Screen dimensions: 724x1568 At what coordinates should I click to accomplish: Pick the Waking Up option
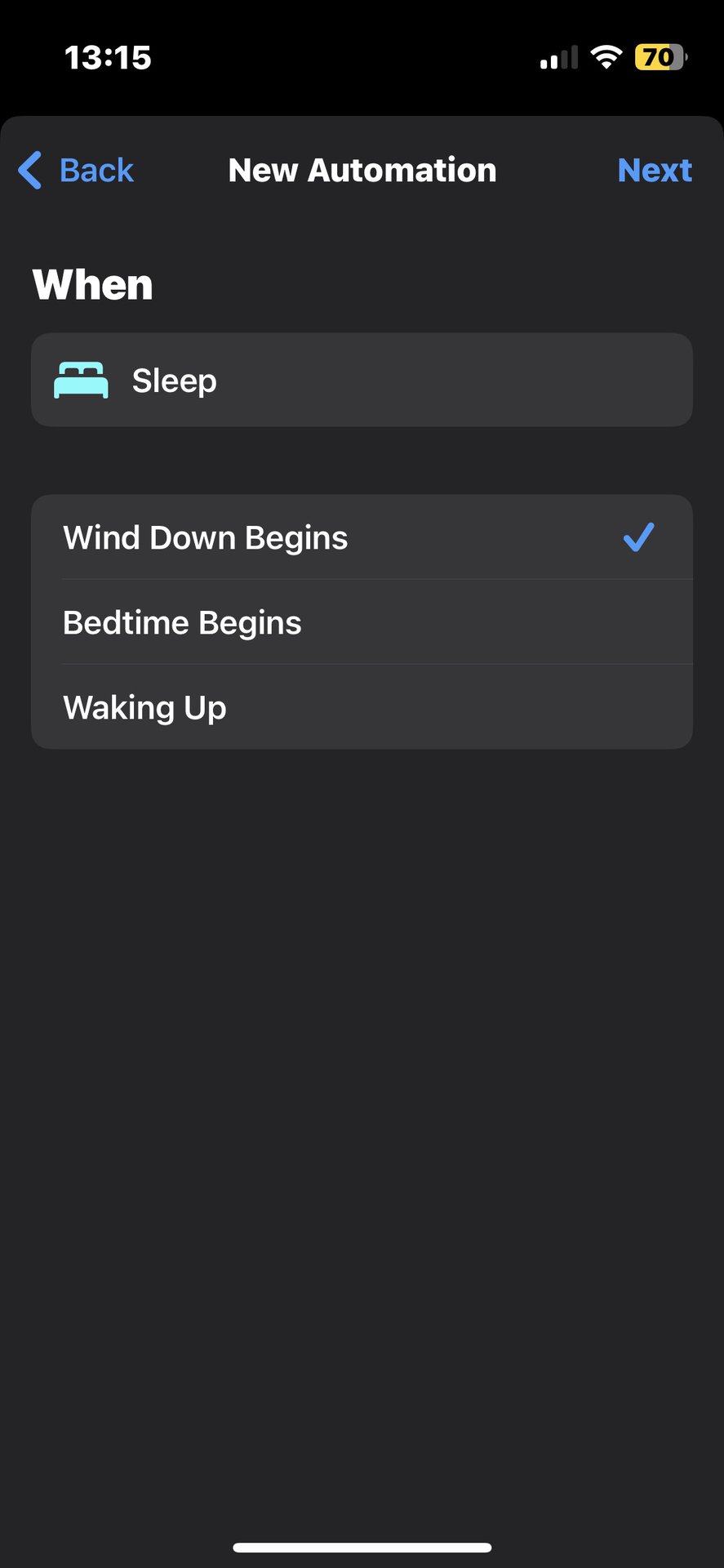pos(361,708)
